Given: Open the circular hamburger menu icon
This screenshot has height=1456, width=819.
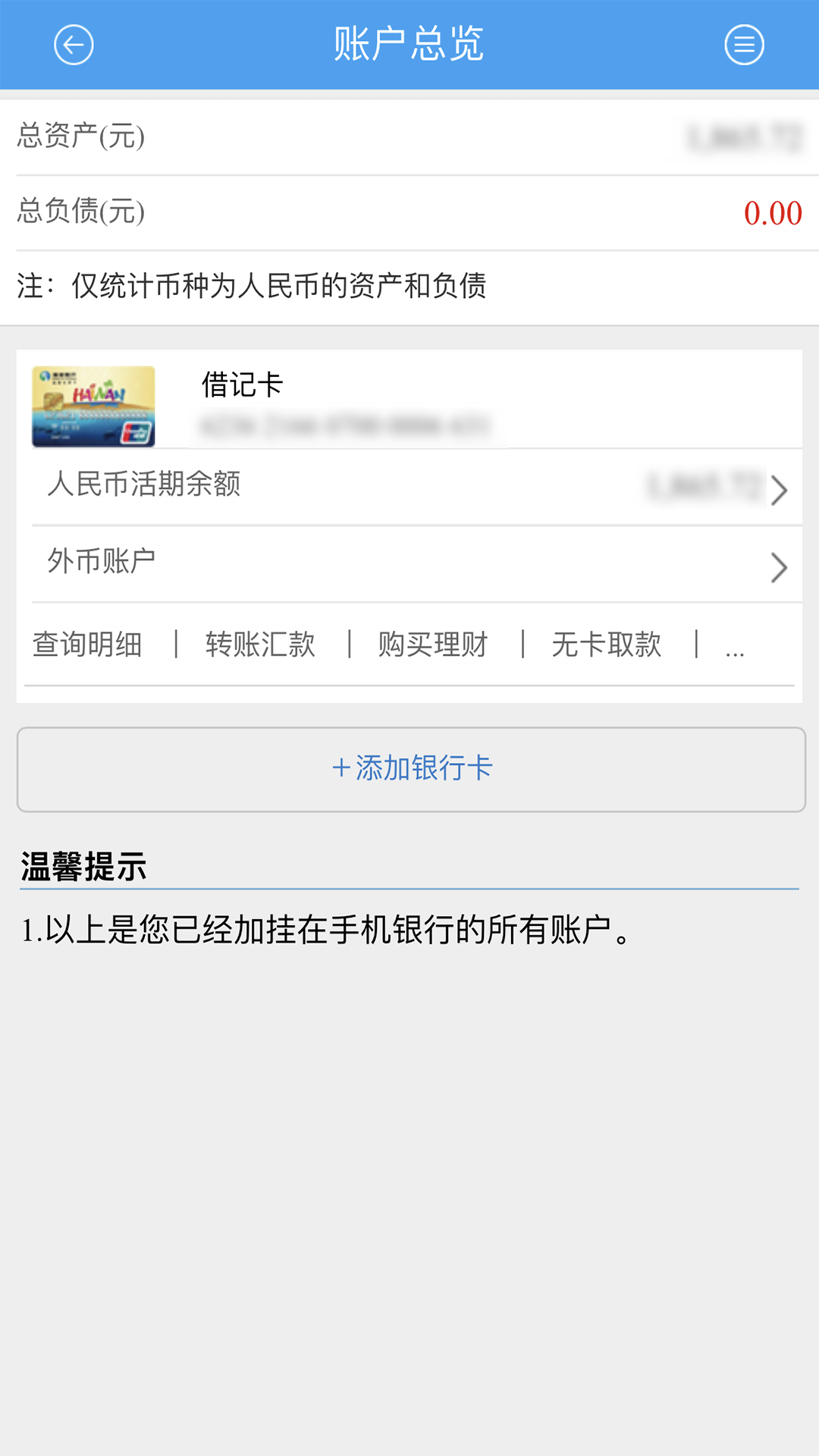Looking at the screenshot, I should click(745, 45).
